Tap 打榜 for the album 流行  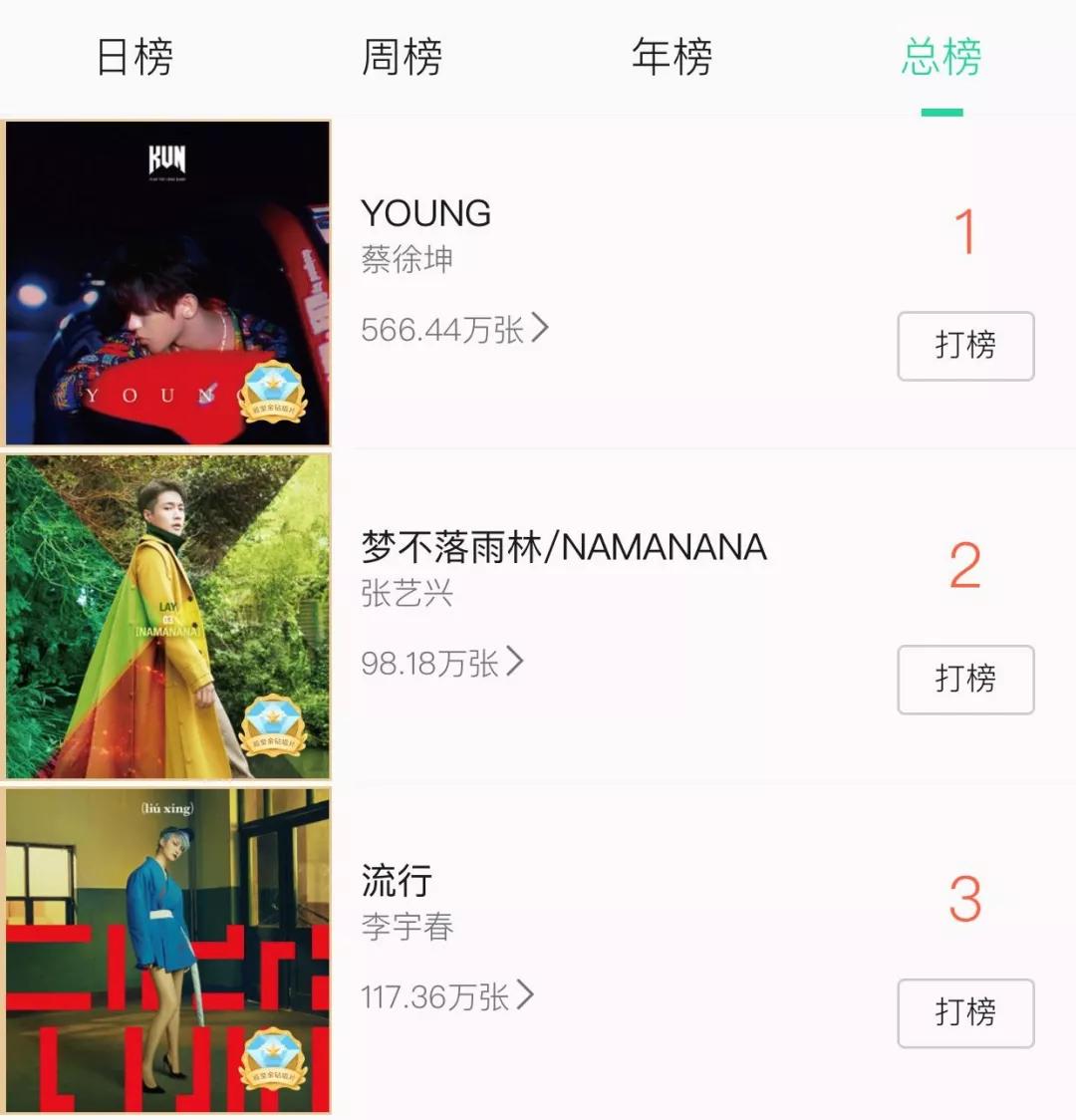pyautogui.click(x=964, y=1013)
